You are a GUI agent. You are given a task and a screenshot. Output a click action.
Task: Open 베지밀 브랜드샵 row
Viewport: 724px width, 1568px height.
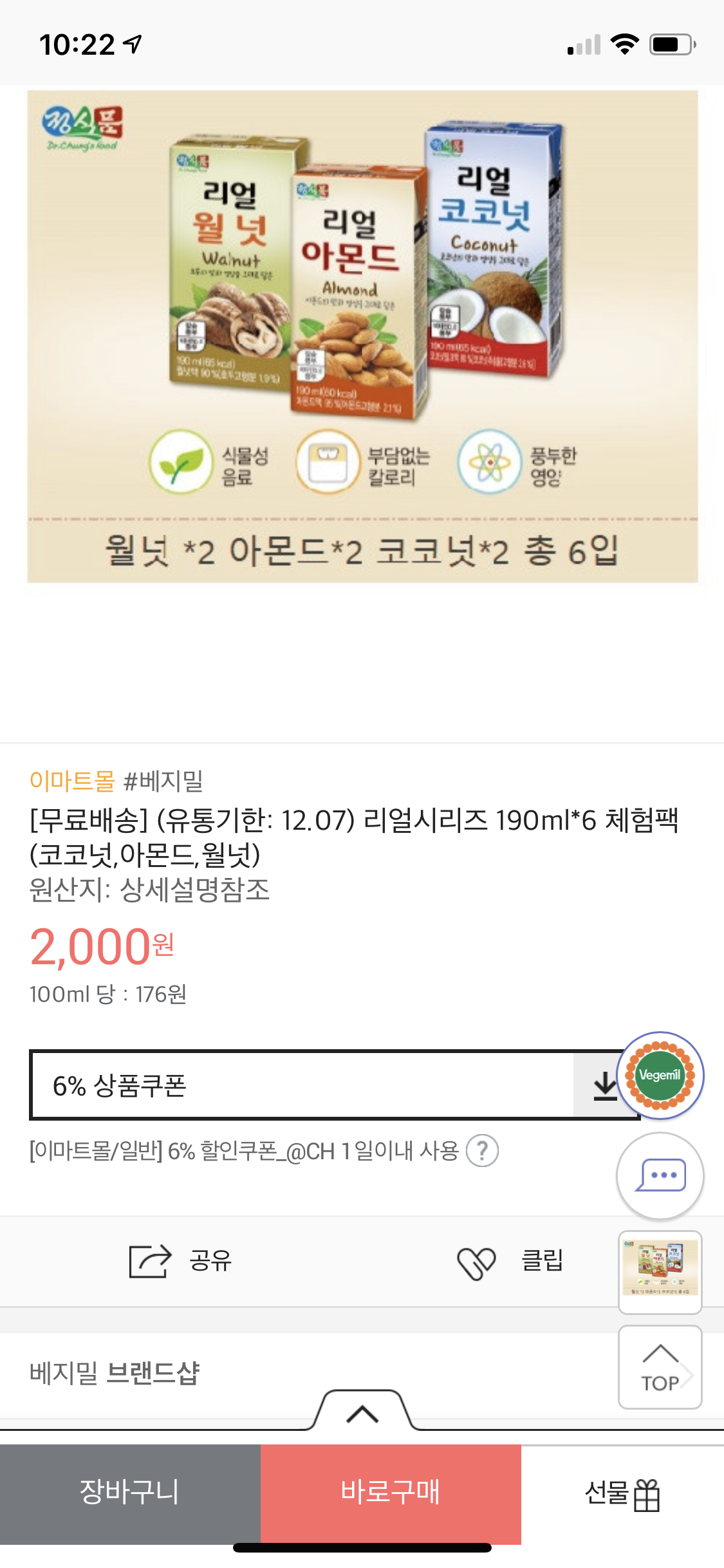116,1372
